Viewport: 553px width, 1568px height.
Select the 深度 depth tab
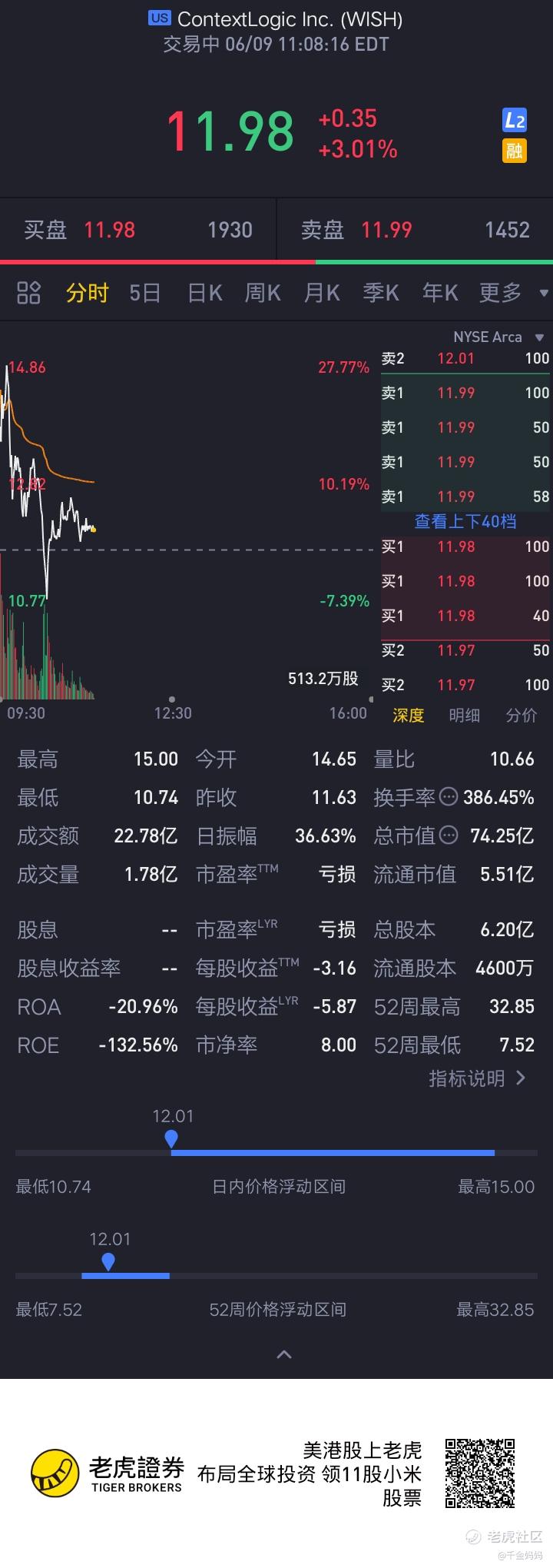pos(408,715)
